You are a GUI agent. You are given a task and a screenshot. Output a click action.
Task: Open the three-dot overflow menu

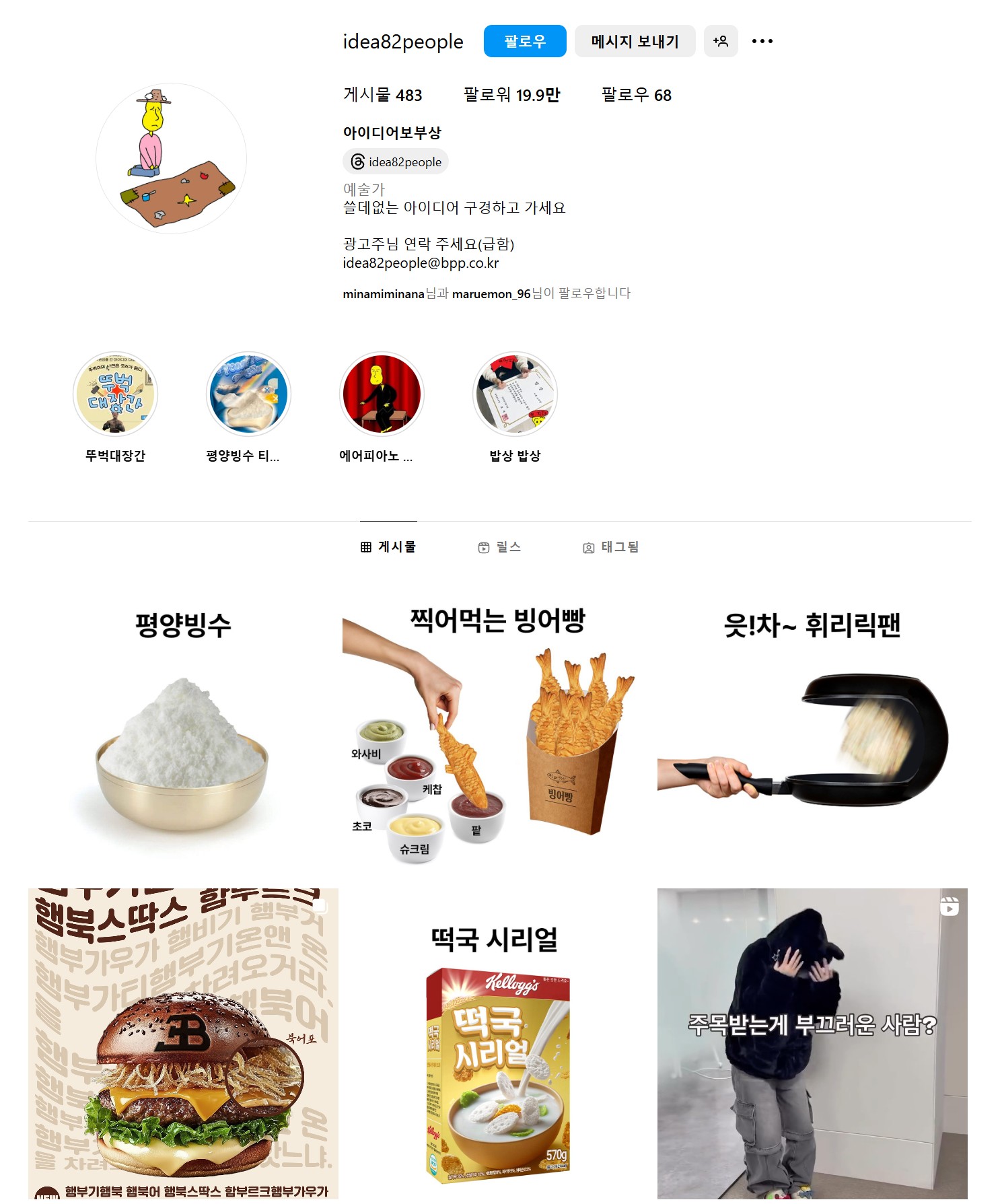762,41
